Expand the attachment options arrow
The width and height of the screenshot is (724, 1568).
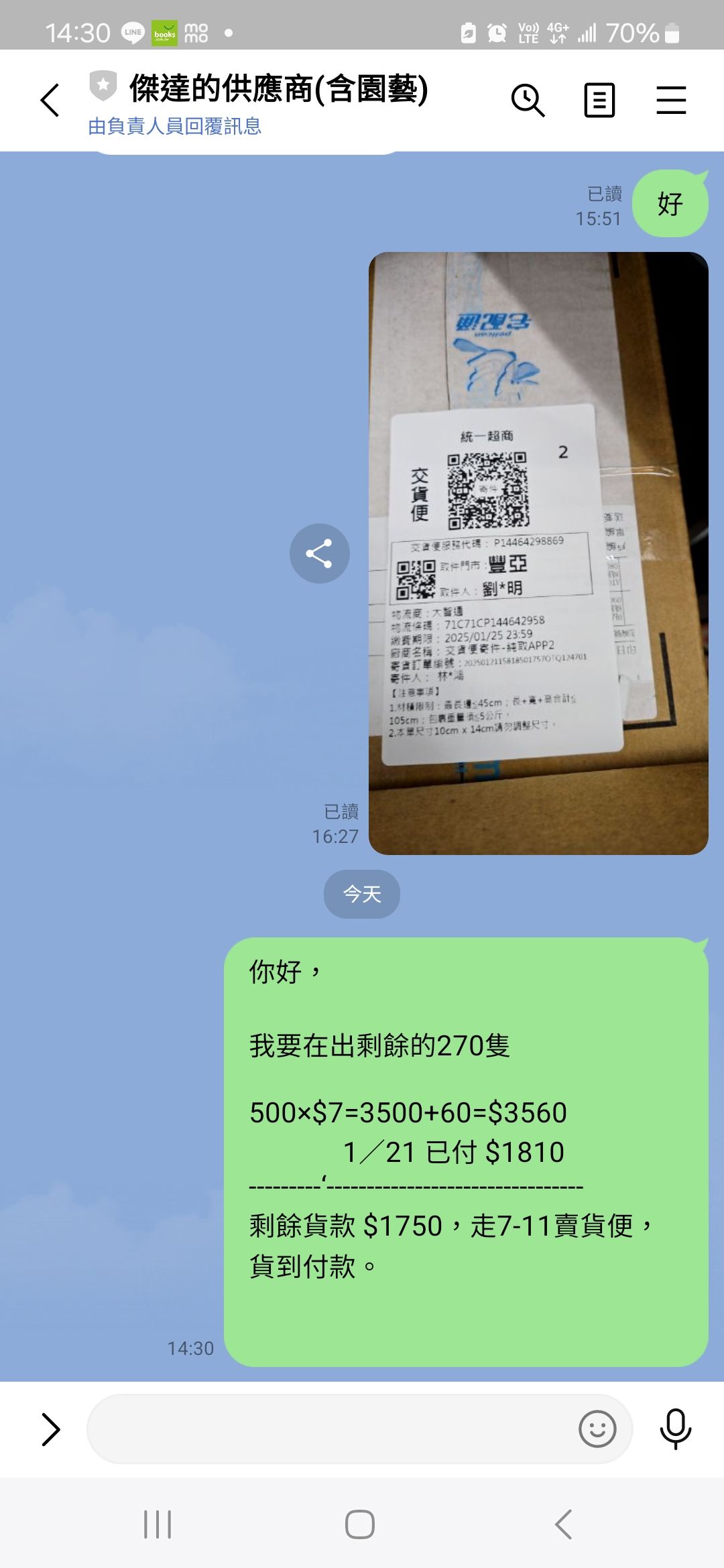[50, 1429]
